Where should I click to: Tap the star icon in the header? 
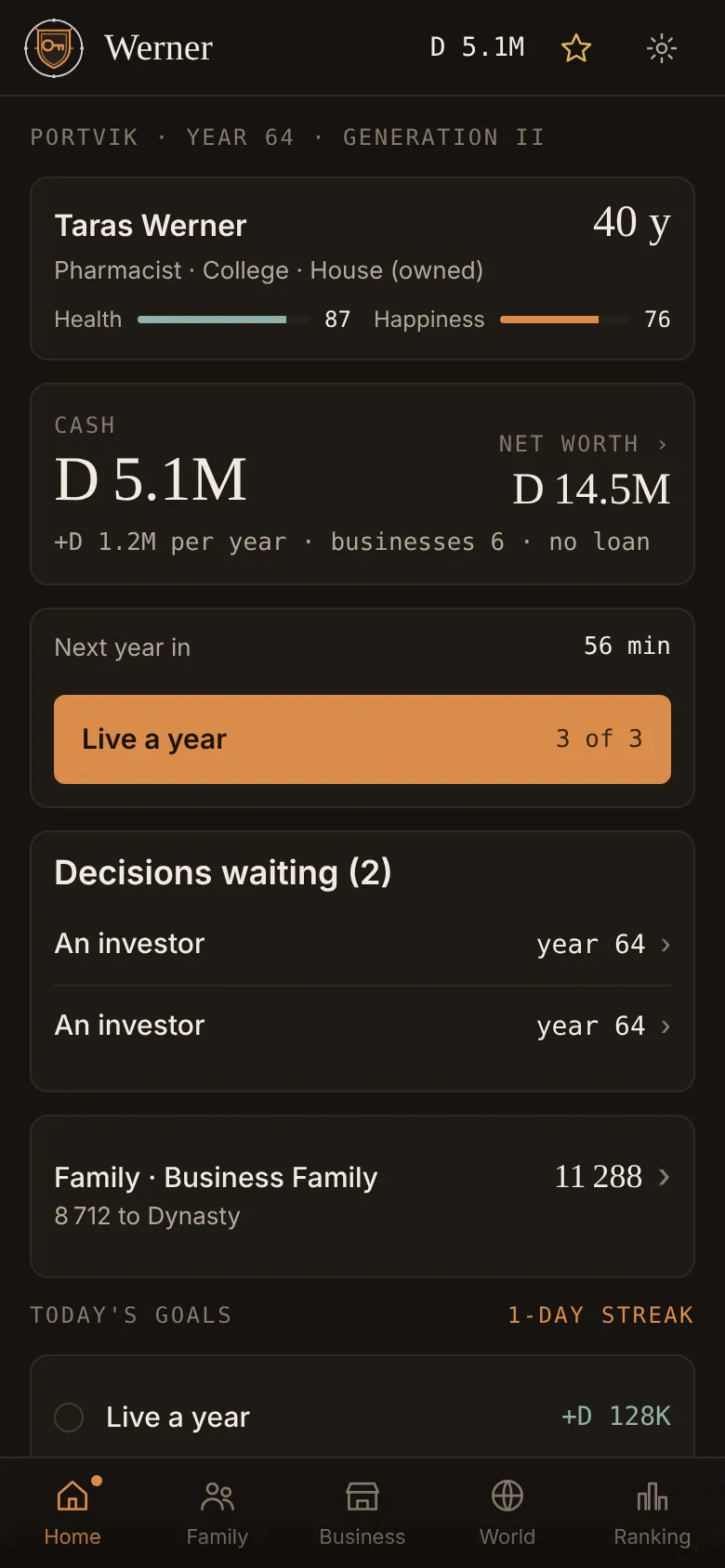pyautogui.click(x=576, y=47)
